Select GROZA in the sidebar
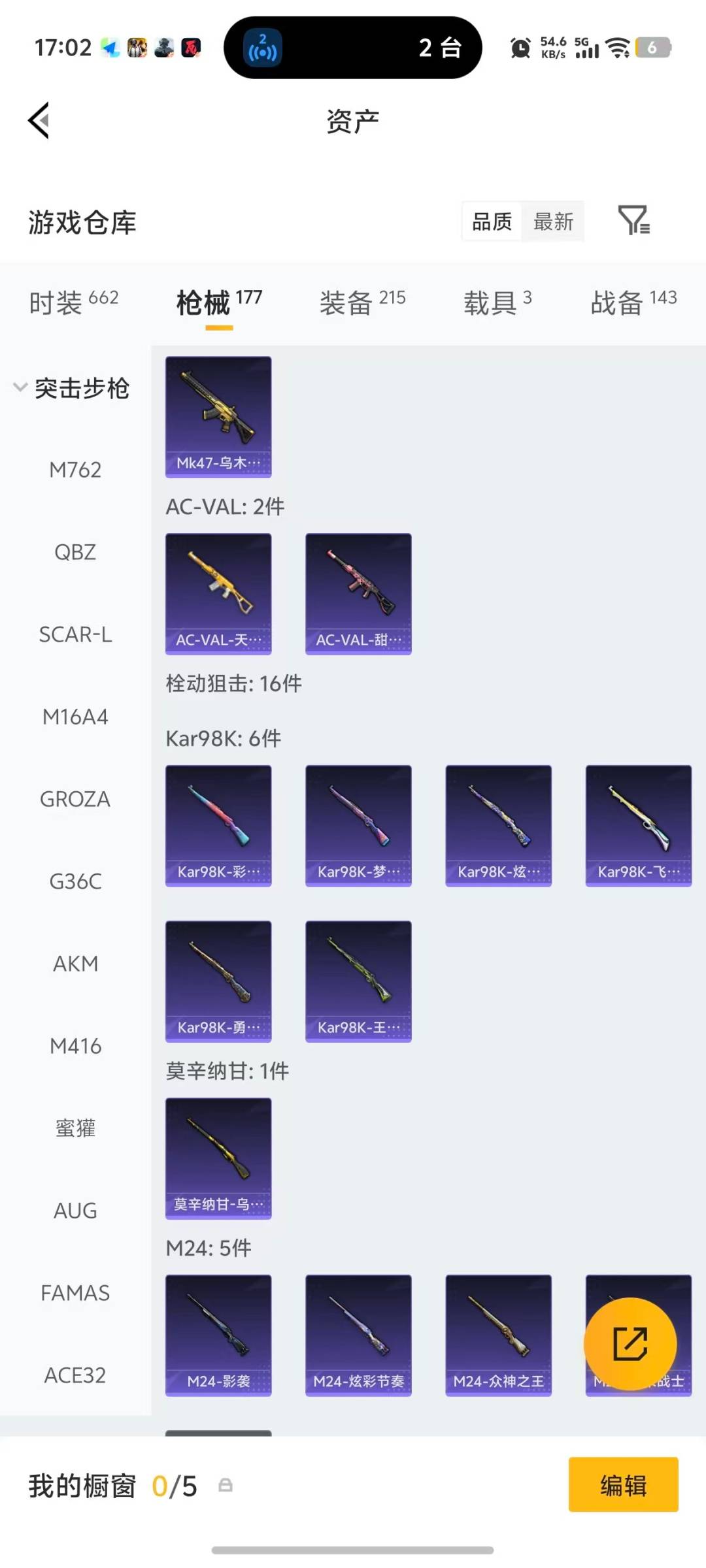 [x=75, y=798]
